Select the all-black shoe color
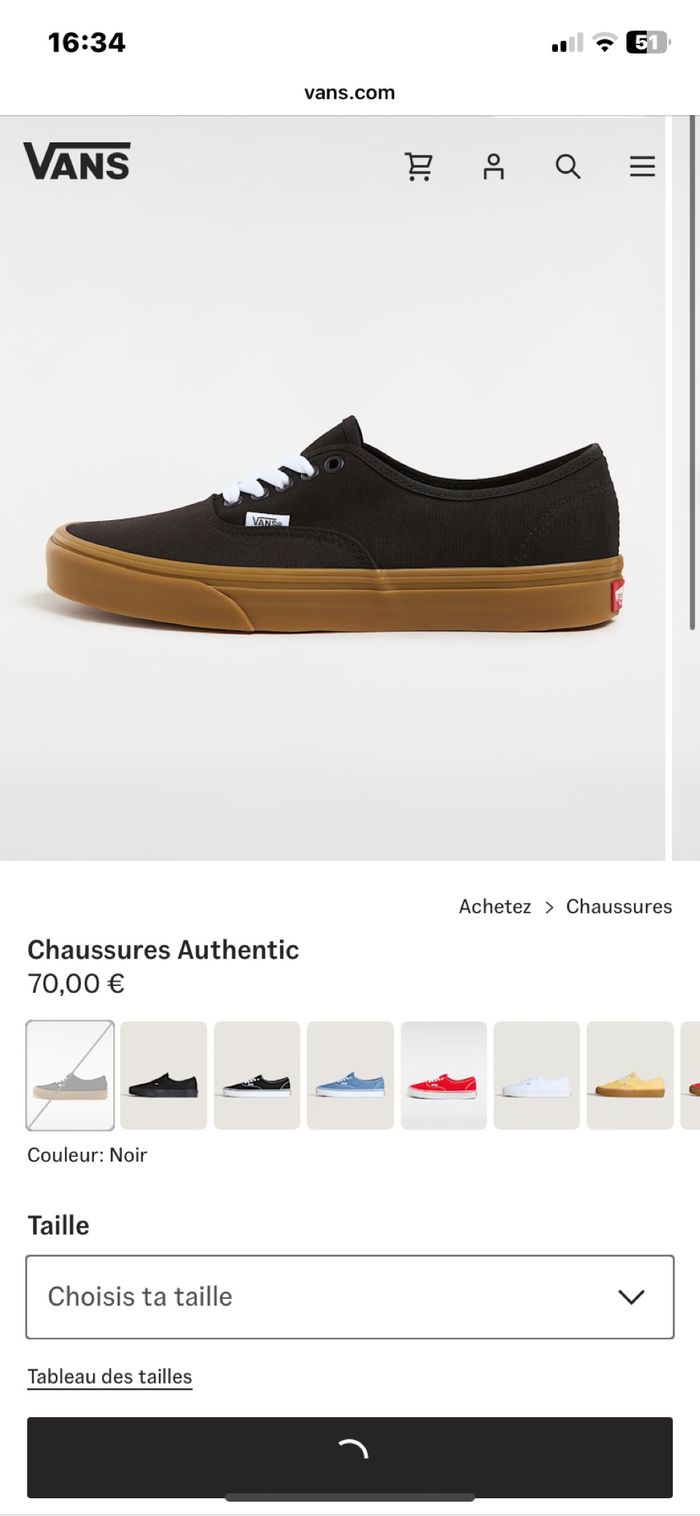This screenshot has height=1516, width=700. (x=163, y=1075)
